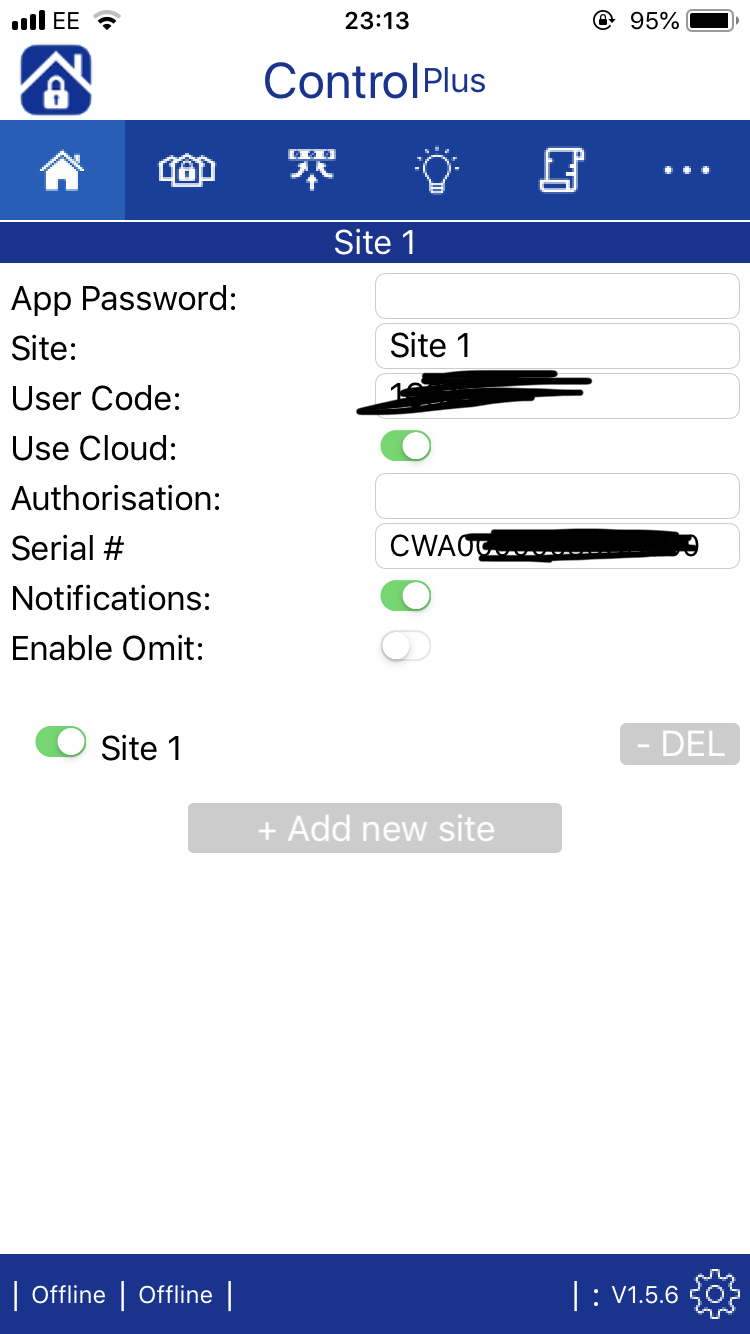Disable the Use Cloud switch
This screenshot has height=1334, width=750.
click(406, 446)
